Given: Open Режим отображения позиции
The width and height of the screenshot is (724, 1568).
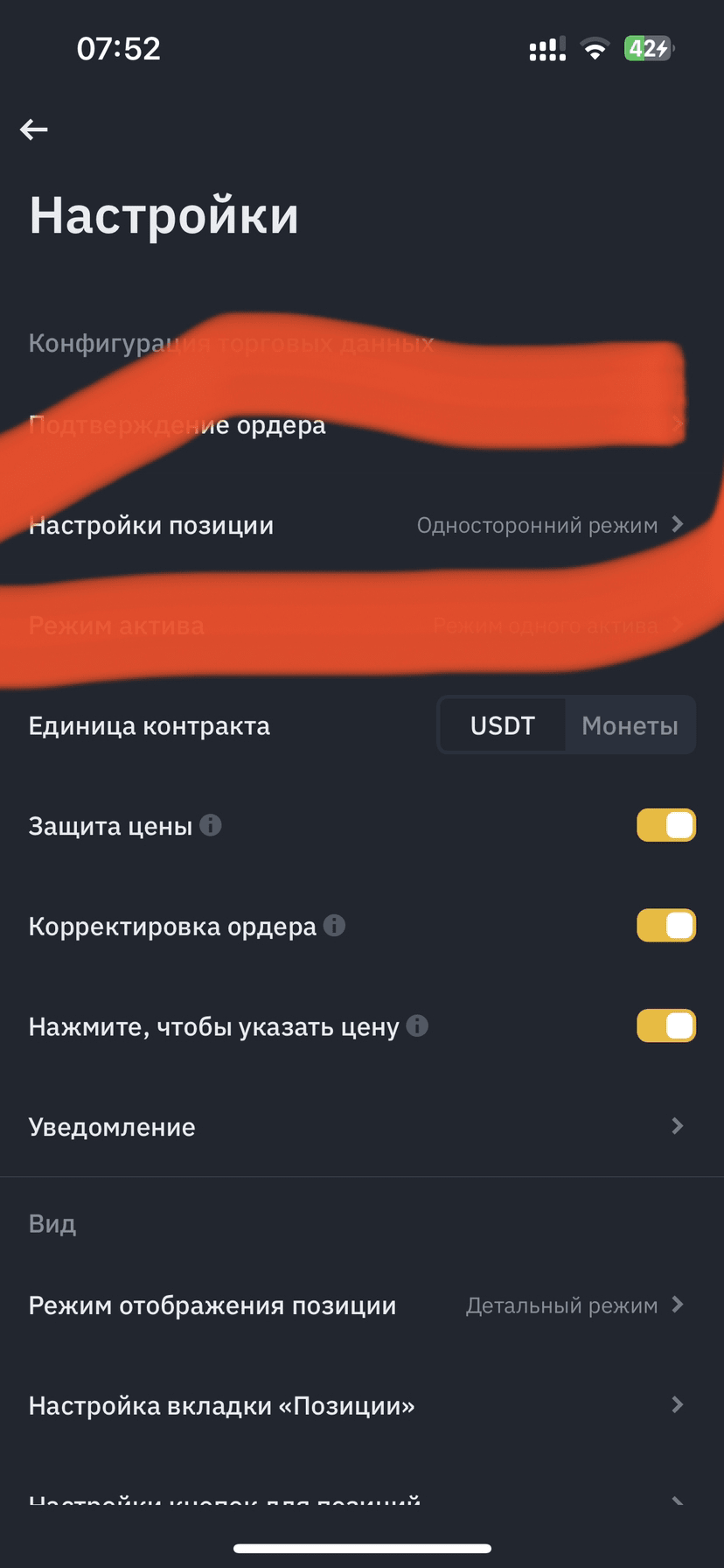Looking at the screenshot, I should click(x=360, y=1305).
